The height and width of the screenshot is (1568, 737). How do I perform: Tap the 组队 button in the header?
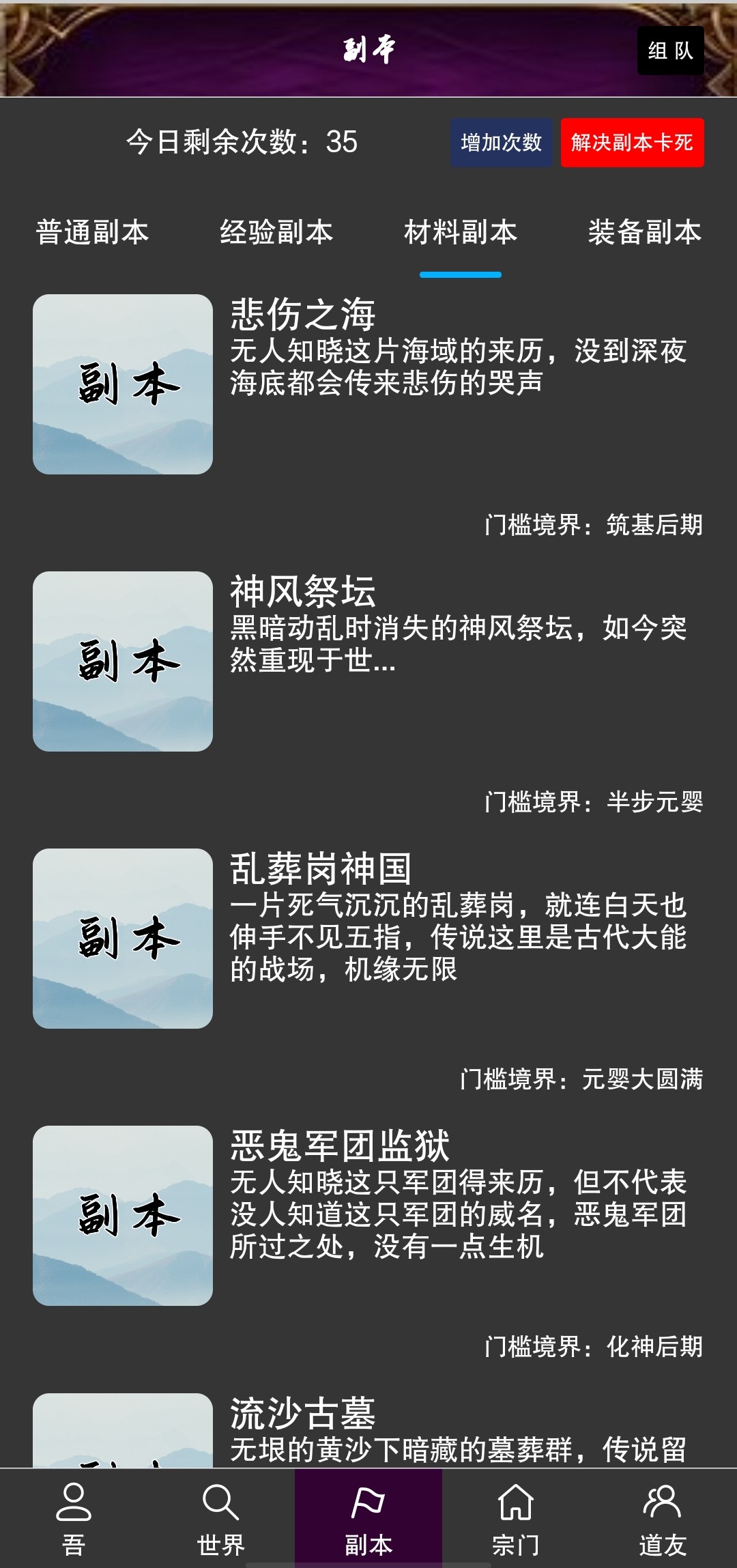[x=669, y=51]
